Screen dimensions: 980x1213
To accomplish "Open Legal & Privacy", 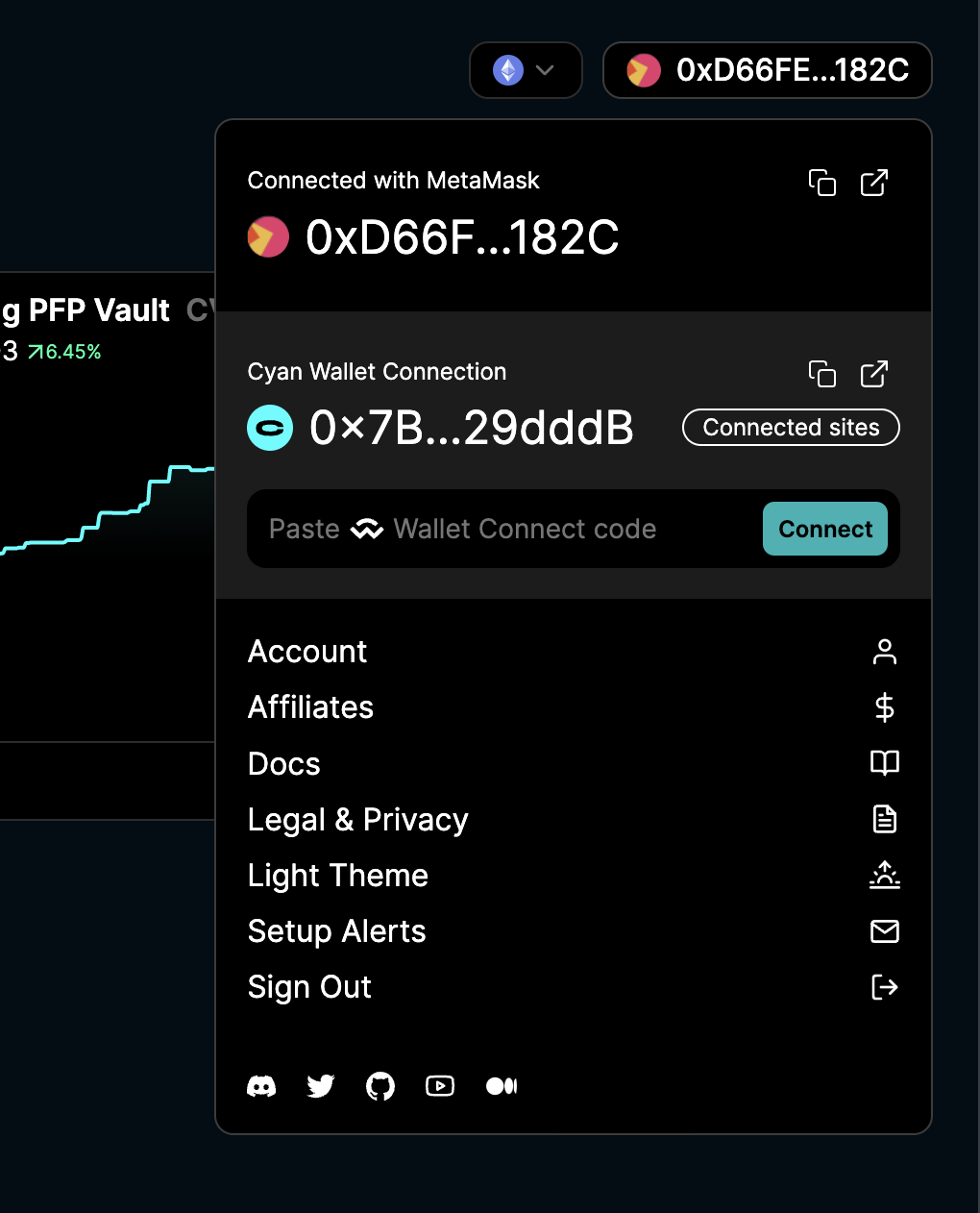I will coord(357,820).
